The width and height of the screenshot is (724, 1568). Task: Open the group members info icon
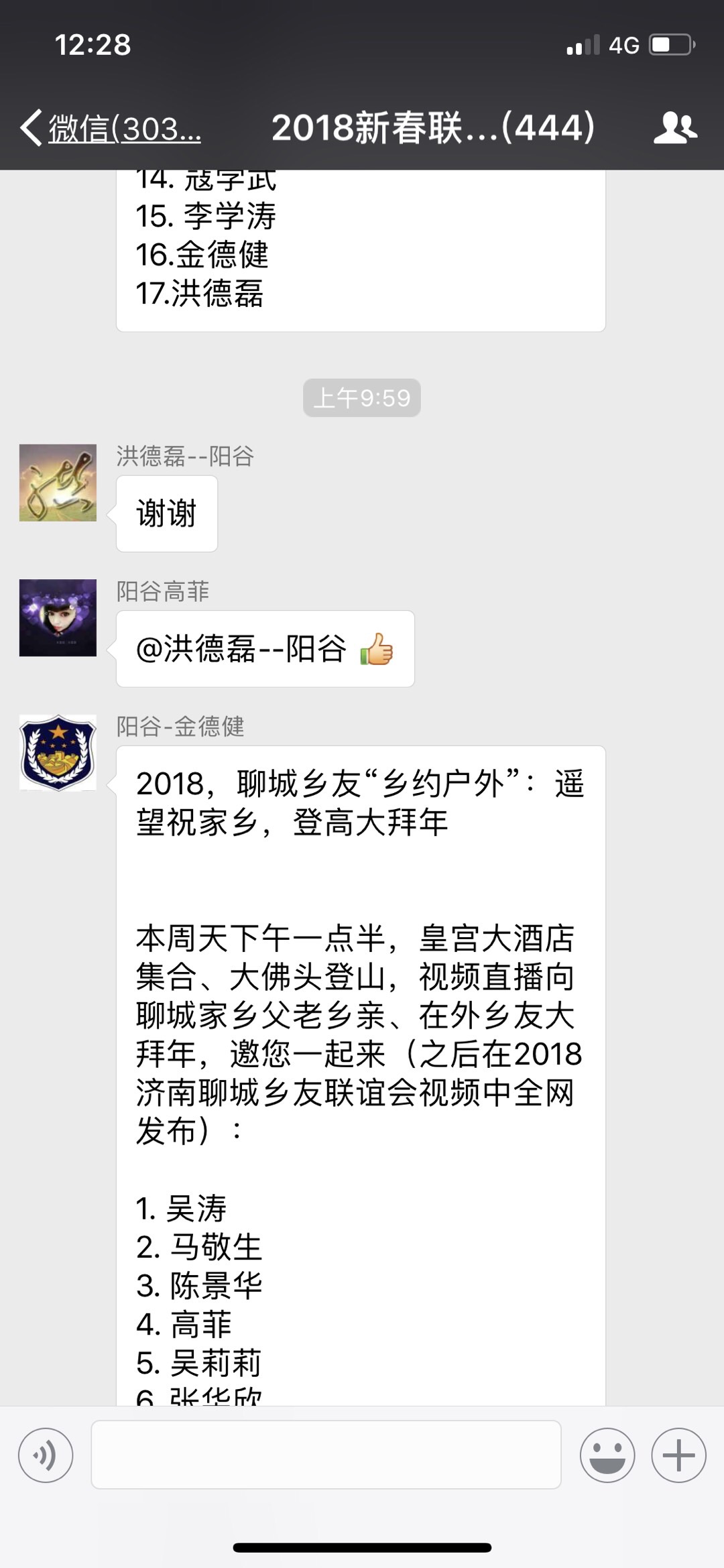pos(675,127)
